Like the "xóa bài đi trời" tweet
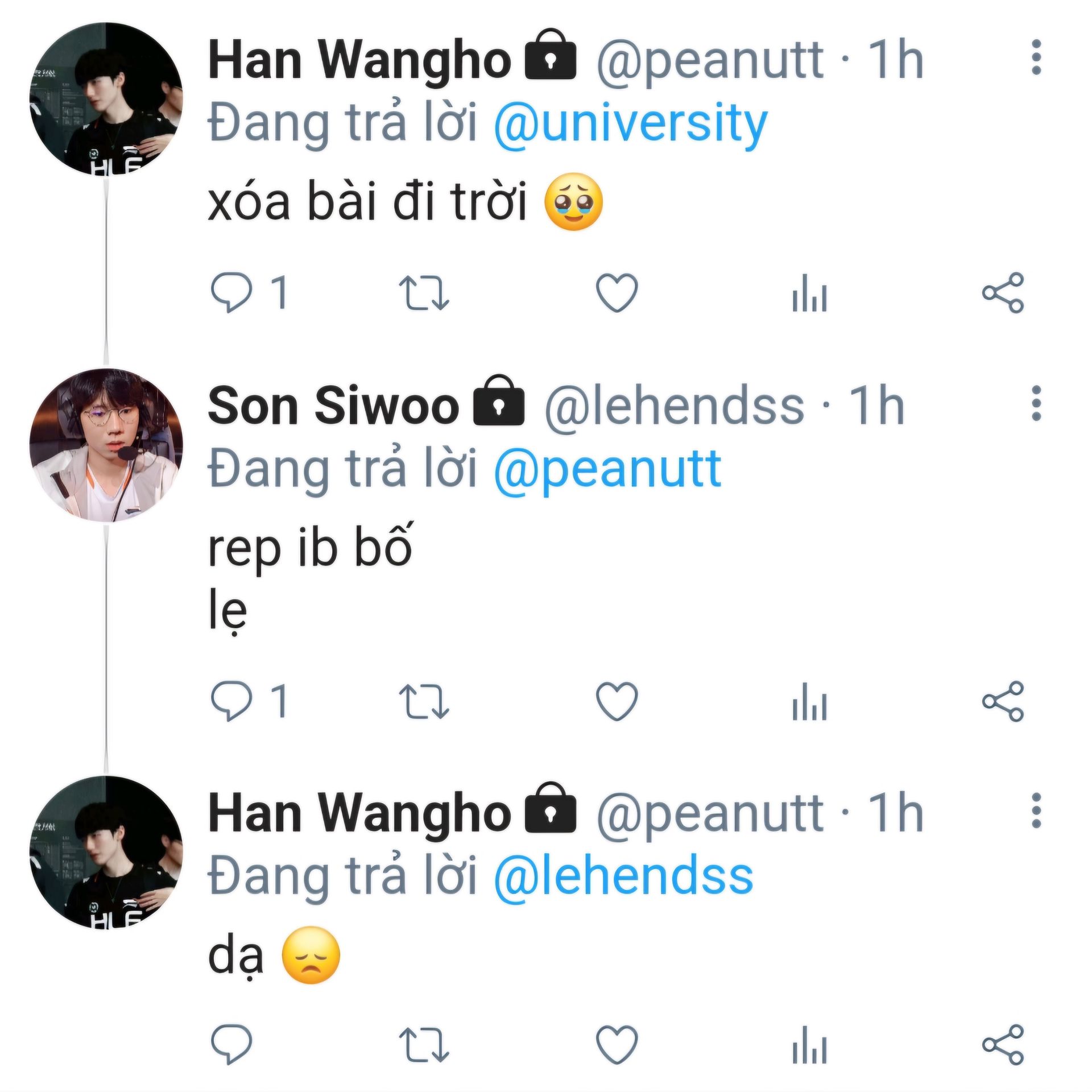Screen dimensions: 1092x1092 (x=617, y=292)
